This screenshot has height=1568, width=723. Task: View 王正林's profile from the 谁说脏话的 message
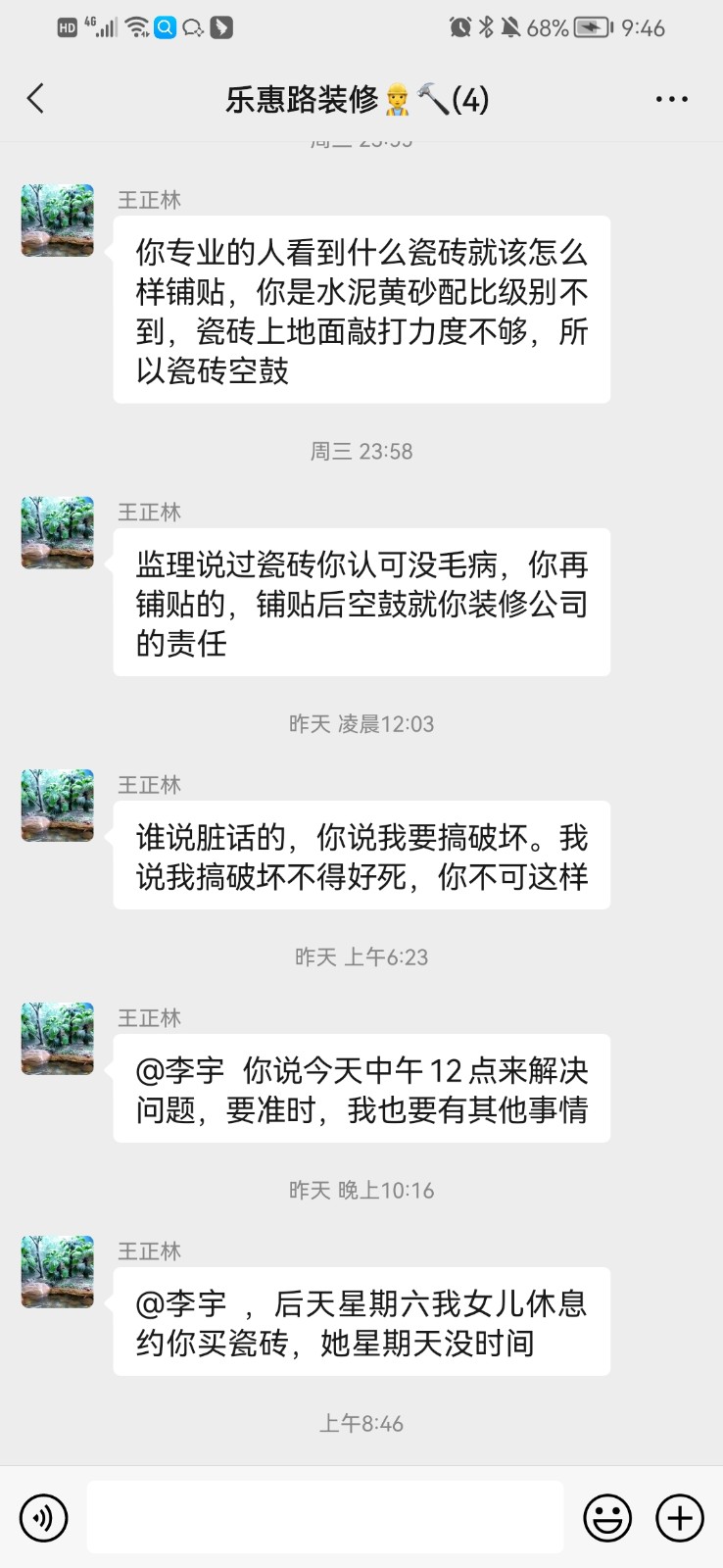58,806
